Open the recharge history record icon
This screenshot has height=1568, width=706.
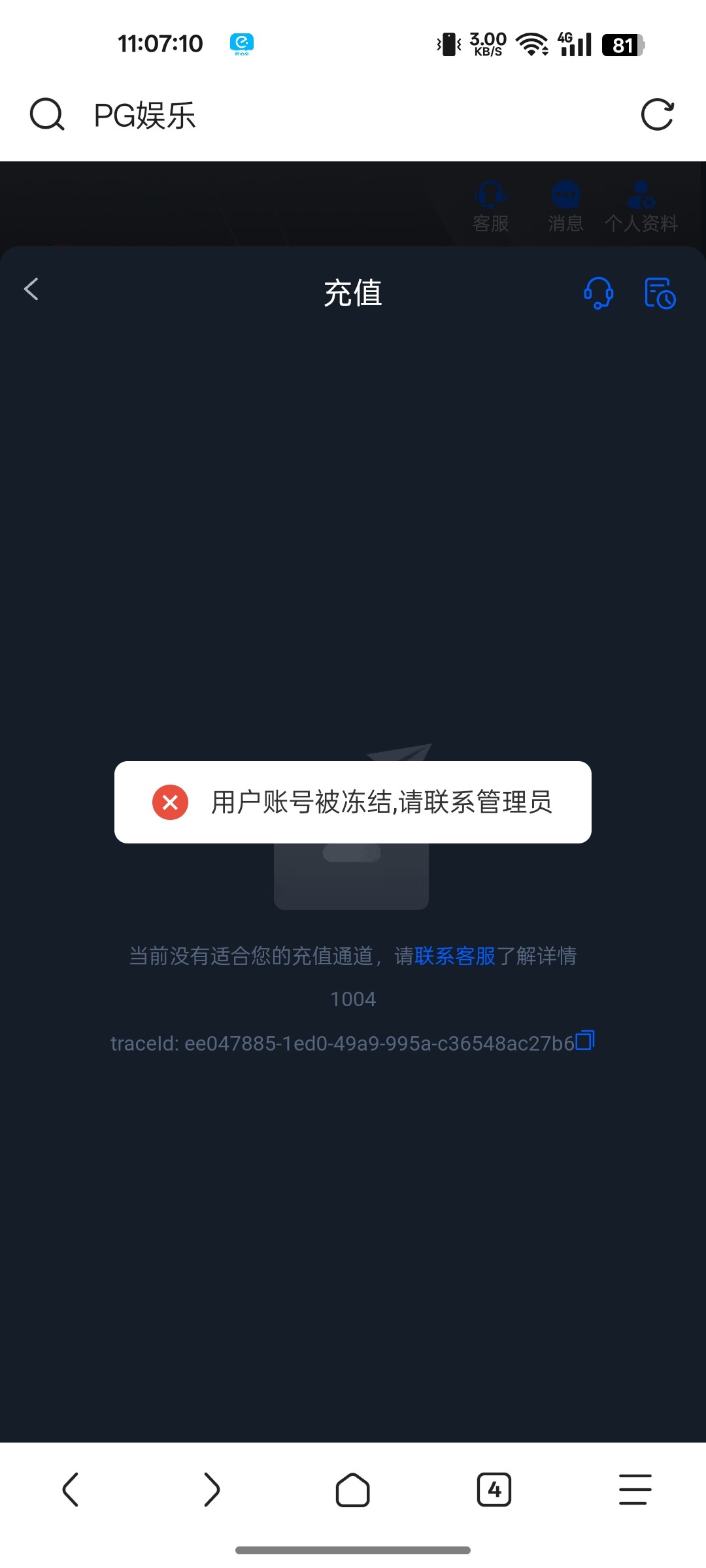coord(658,293)
